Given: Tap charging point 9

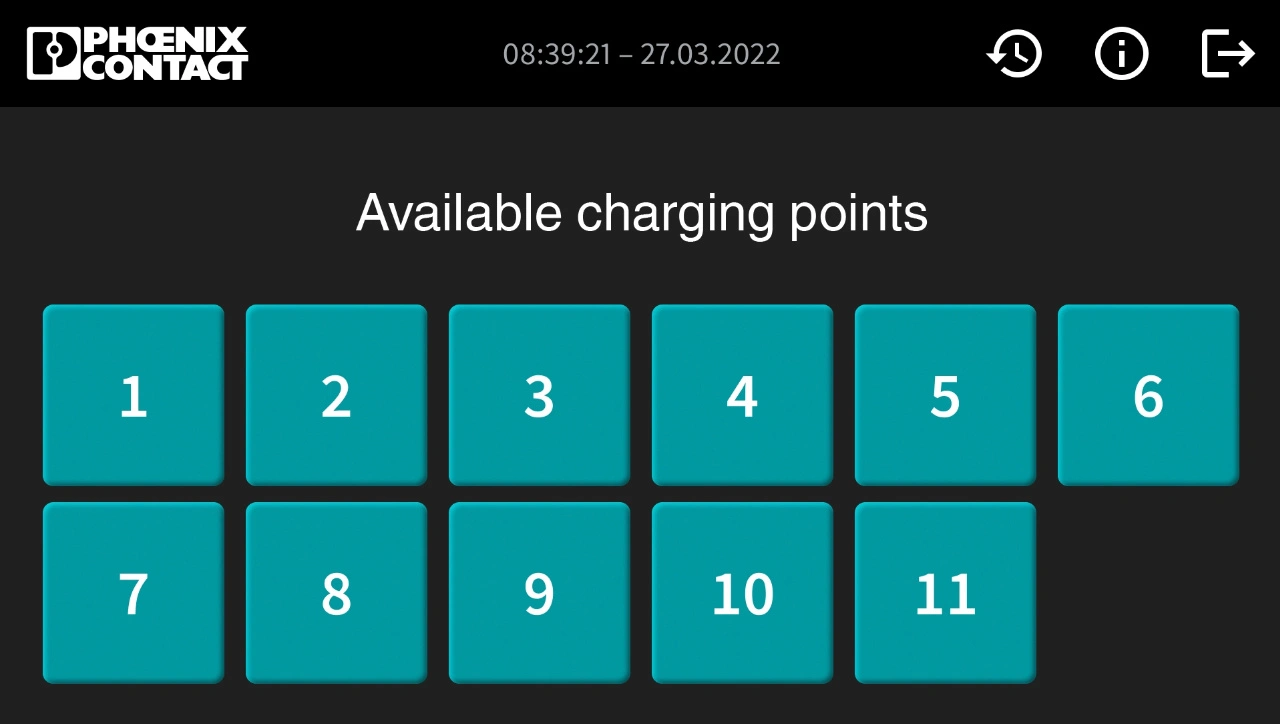Looking at the screenshot, I should coord(539,592).
